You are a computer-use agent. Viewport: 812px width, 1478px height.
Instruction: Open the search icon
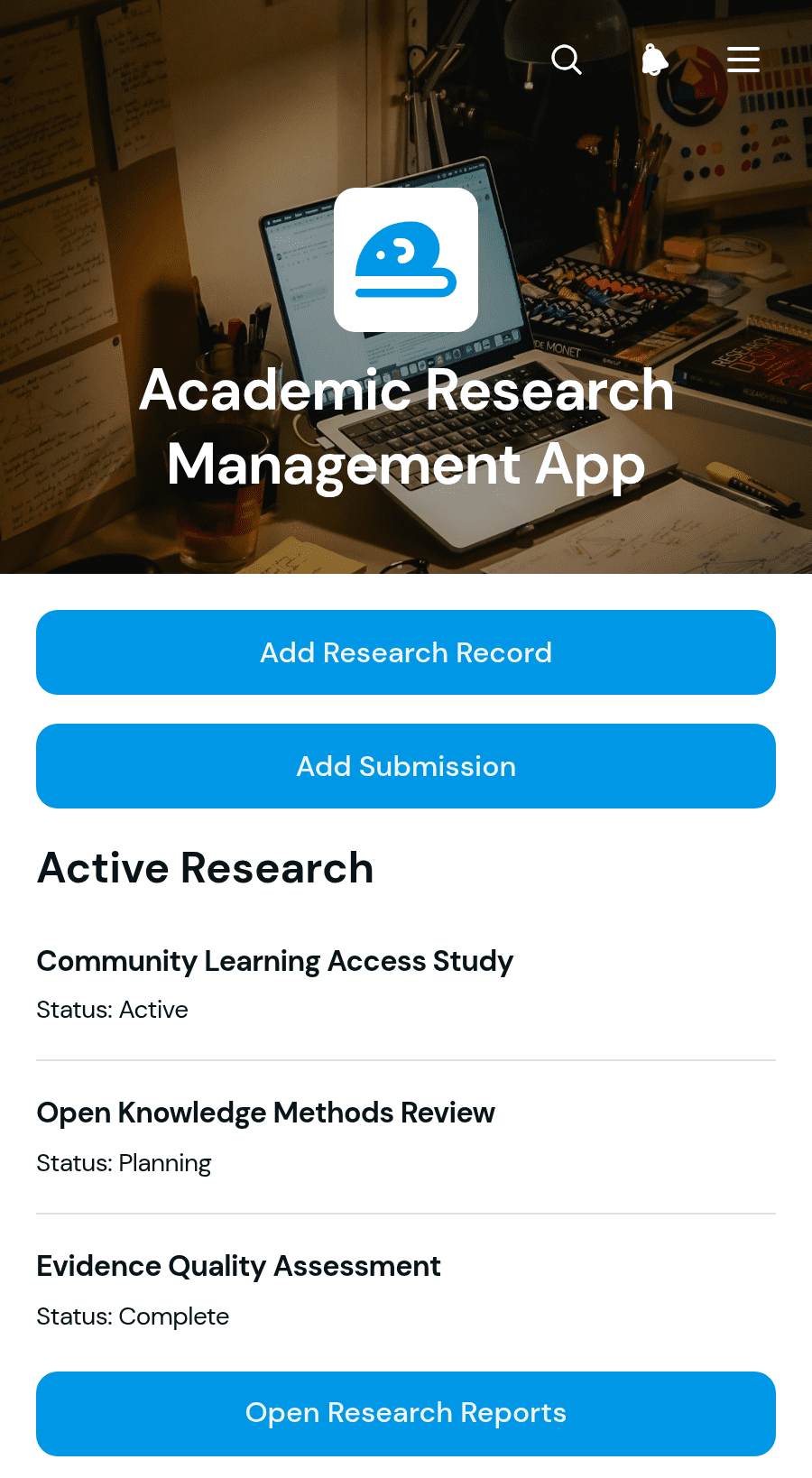click(x=567, y=60)
